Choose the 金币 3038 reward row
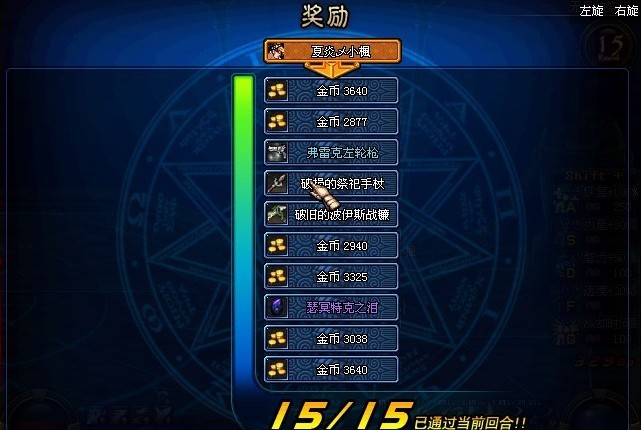641x430 pixels. click(332, 338)
